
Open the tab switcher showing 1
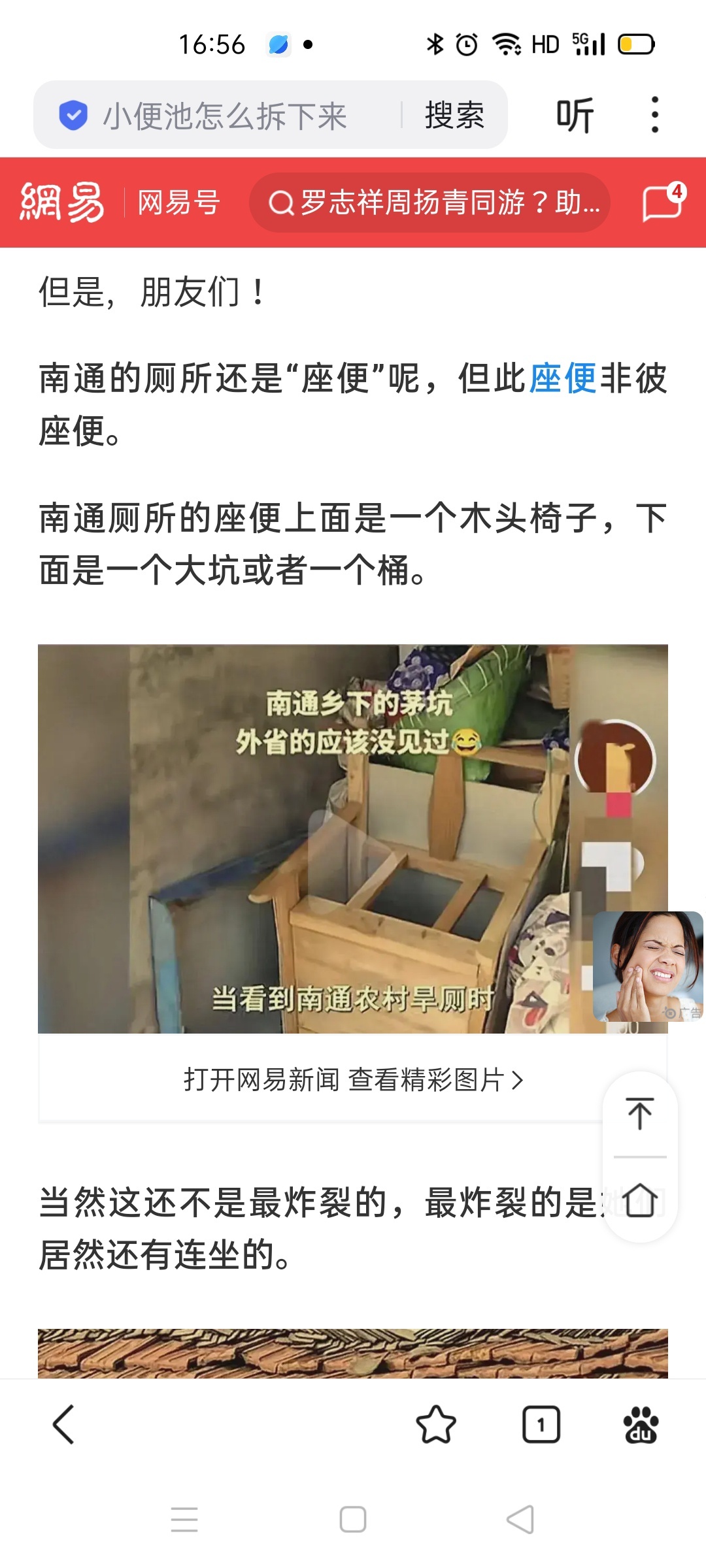[x=541, y=1424]
